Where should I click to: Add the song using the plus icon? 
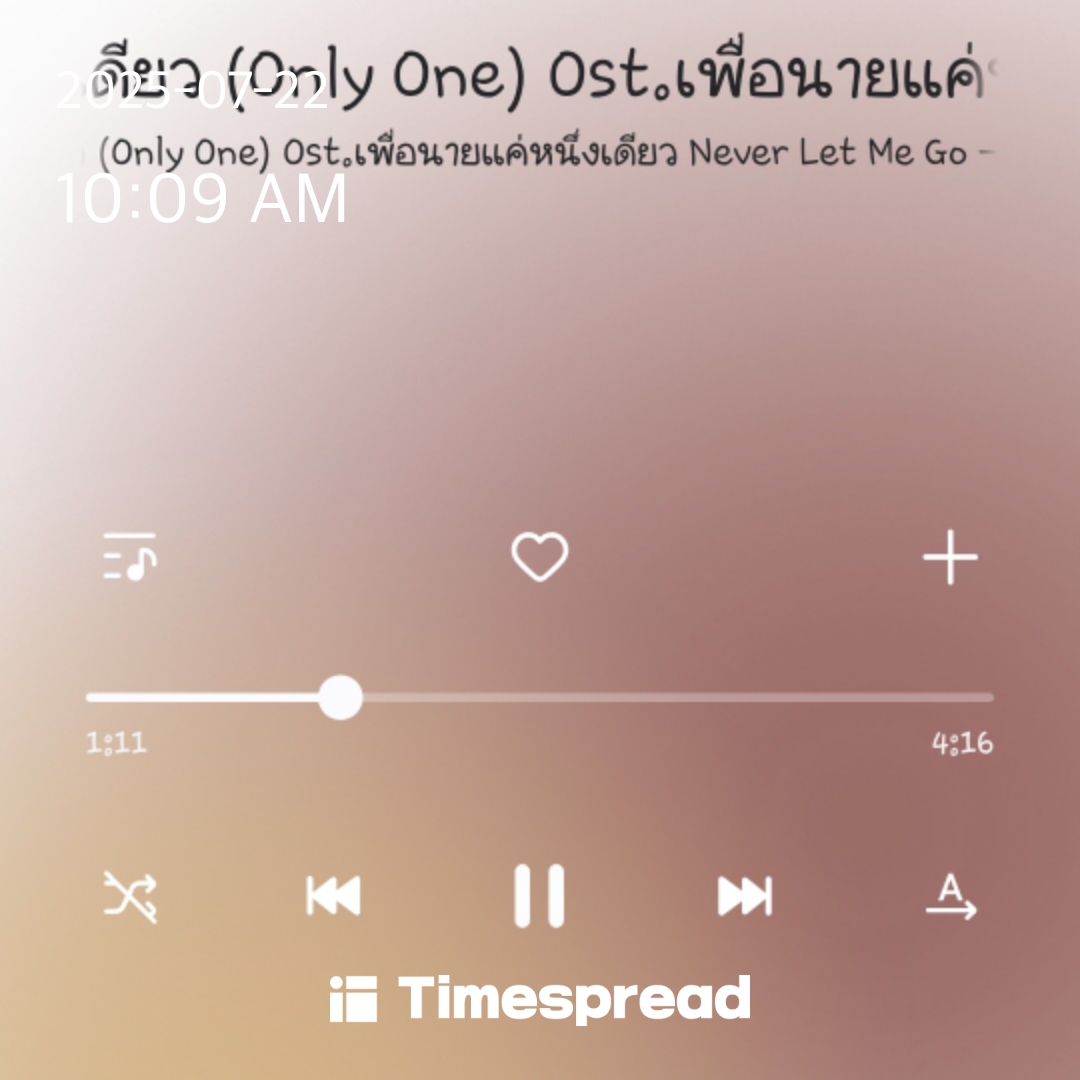(x=950, y=557)
